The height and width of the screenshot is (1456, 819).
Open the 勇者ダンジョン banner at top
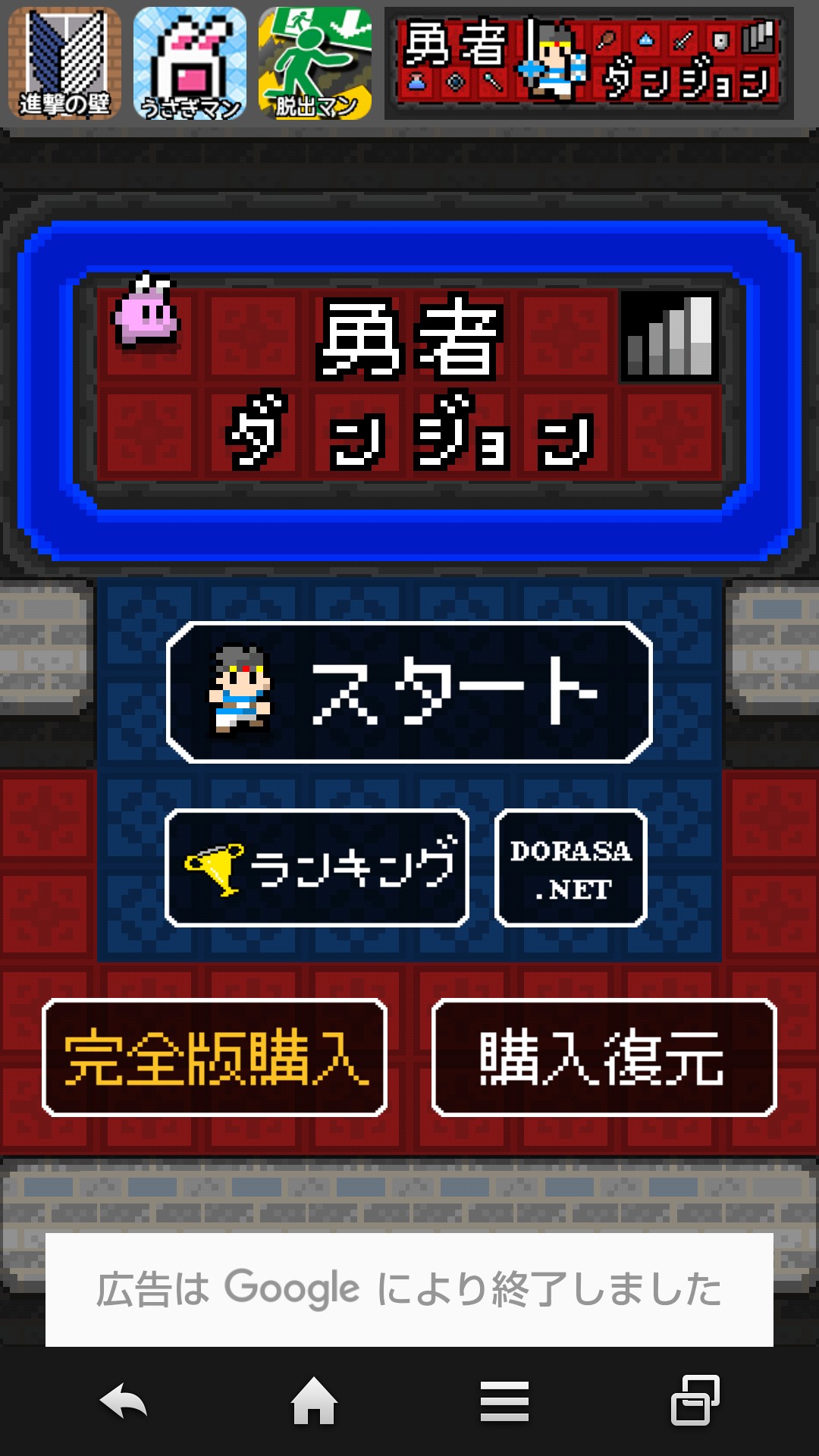[588, 63]
